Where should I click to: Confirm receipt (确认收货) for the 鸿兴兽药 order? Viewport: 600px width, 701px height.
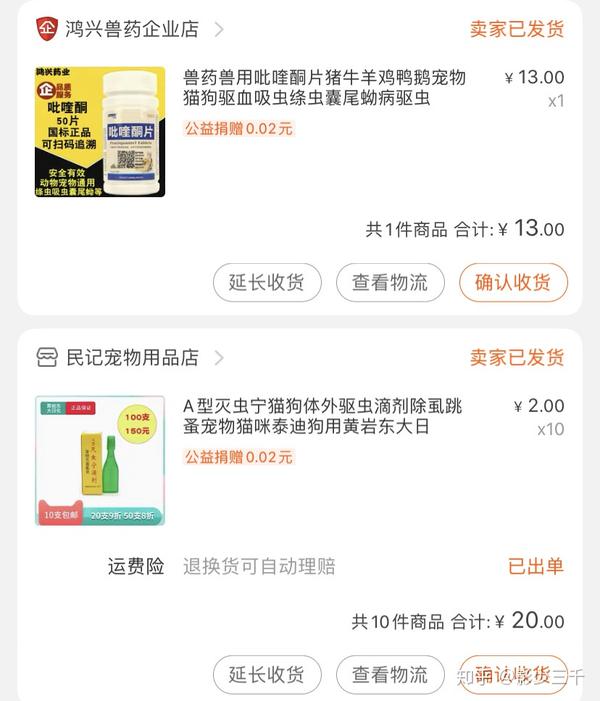click(x=513, y=283)
